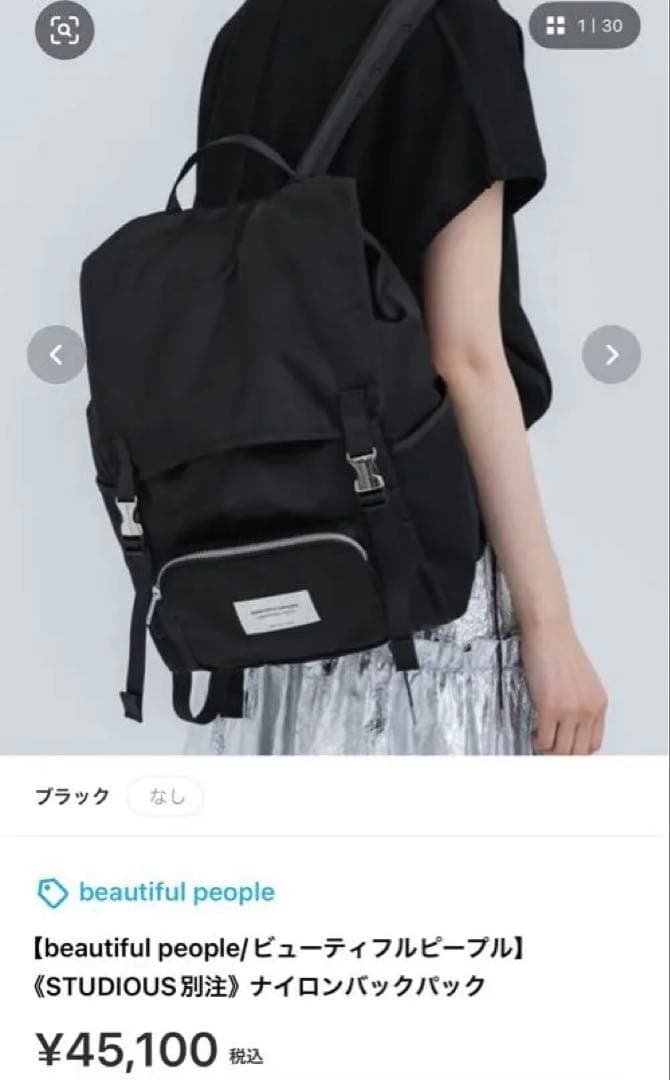Show the previous product image
The height and width of the screenshot is (1080, 670).
click(x=56, y=354)
